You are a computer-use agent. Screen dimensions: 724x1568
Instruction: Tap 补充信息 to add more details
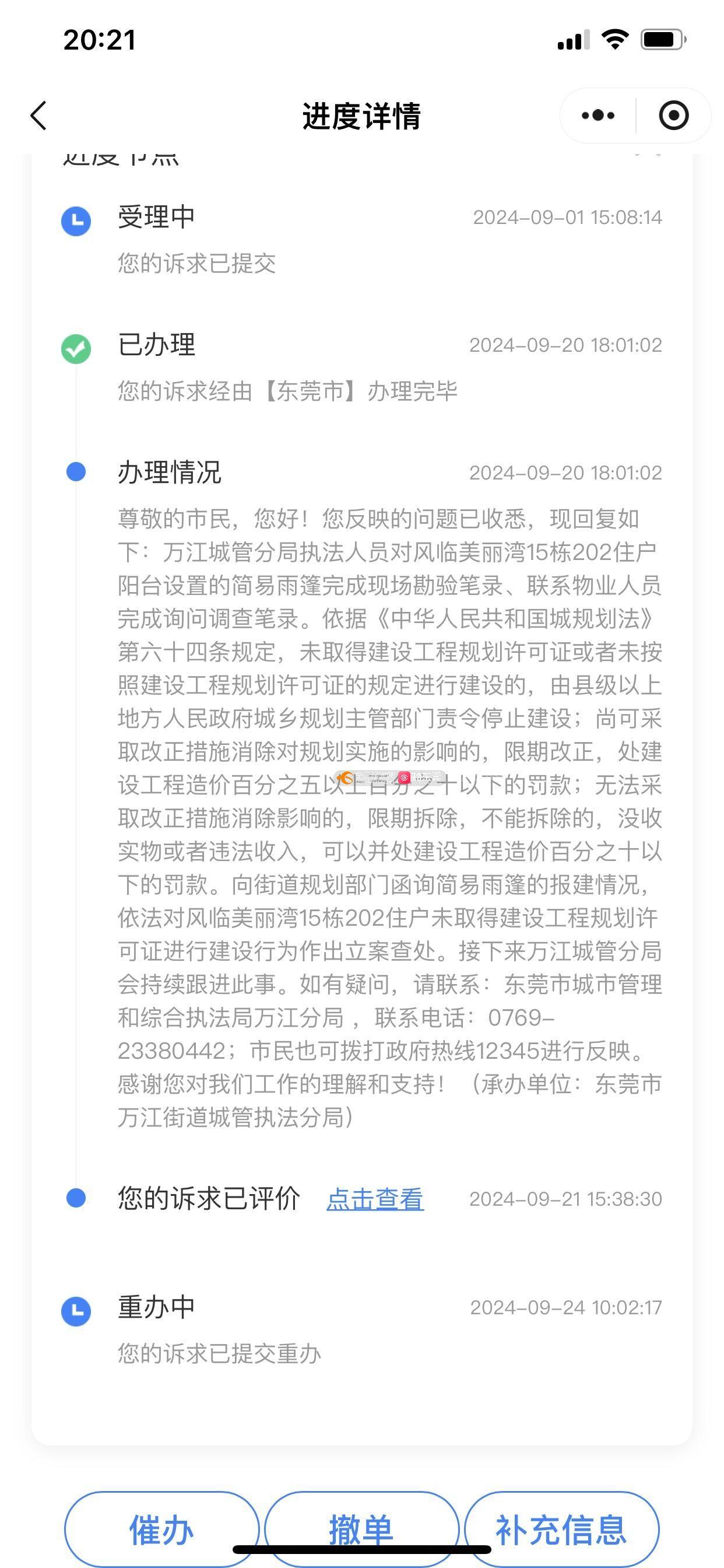[561, 1529]
